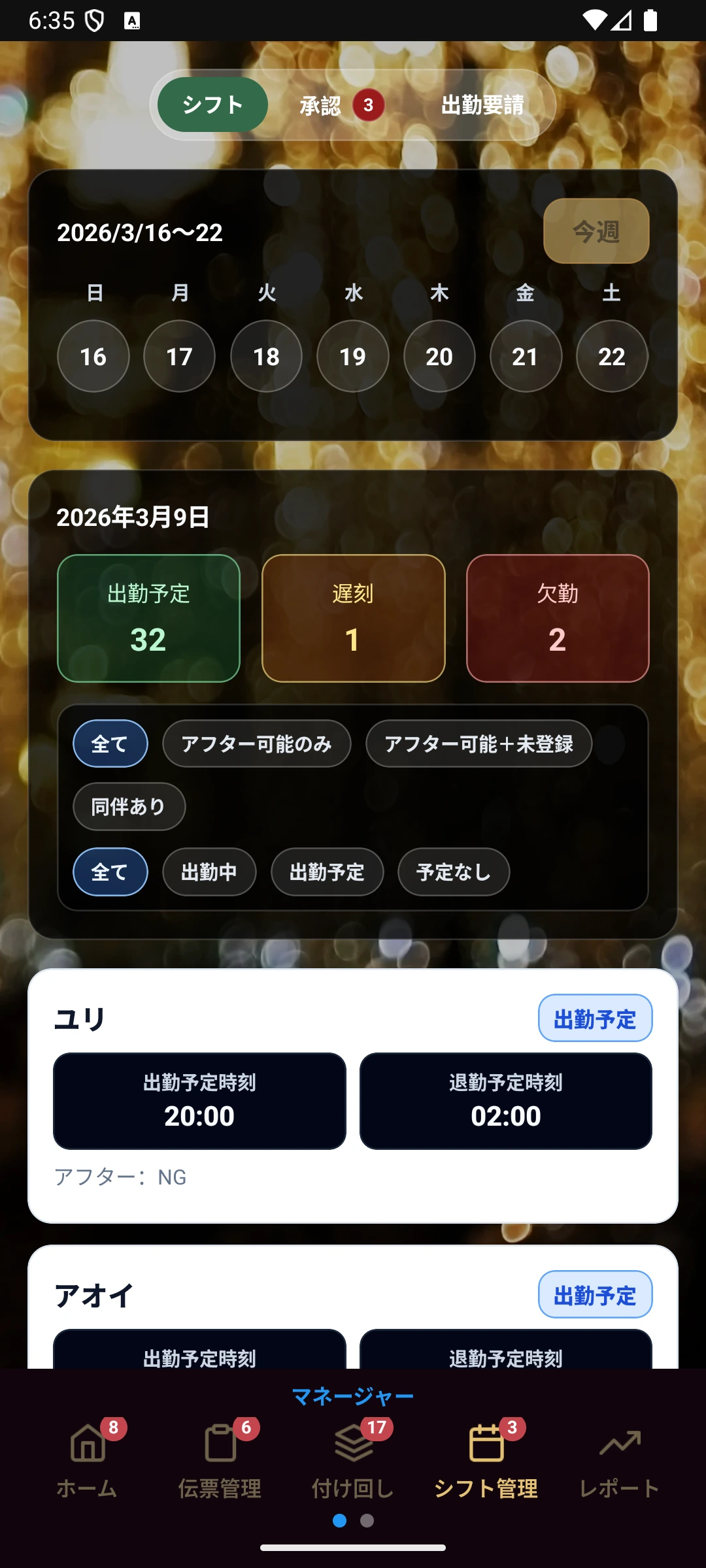Viewport: 706px width, 1568px height.
Task: Activate the アフター可能＋未登録 filter
Action: click(x=479, y=743)
